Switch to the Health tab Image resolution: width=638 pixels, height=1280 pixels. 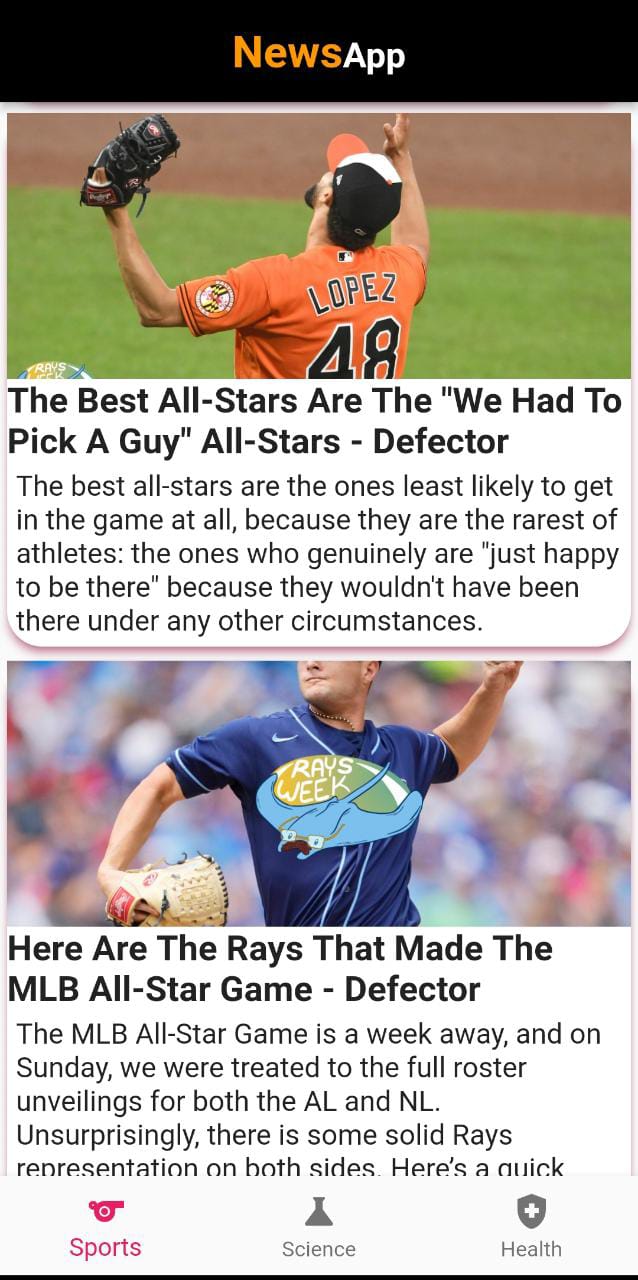click(531, 1229)
